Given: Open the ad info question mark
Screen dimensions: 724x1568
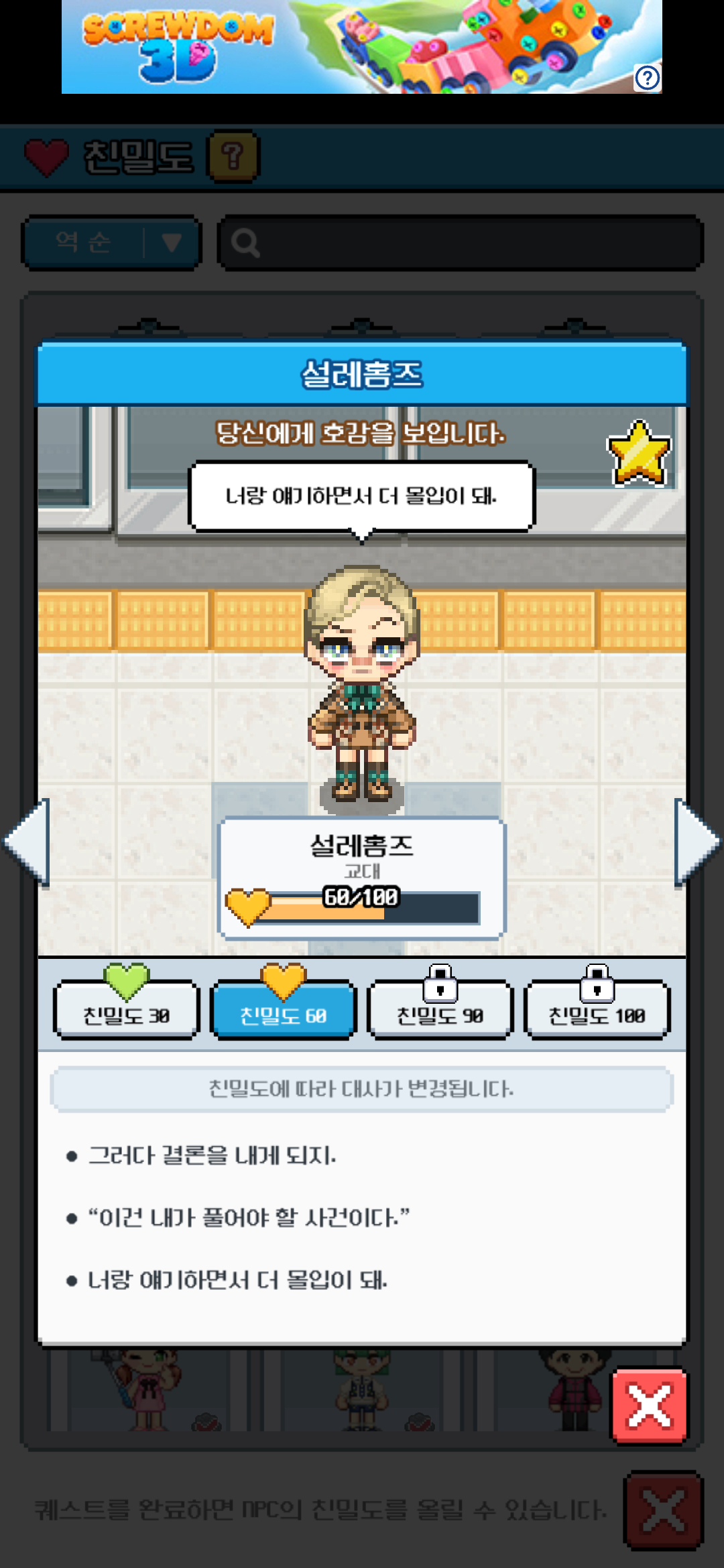Looking at the screenshot, I should (x=648, y=78).
